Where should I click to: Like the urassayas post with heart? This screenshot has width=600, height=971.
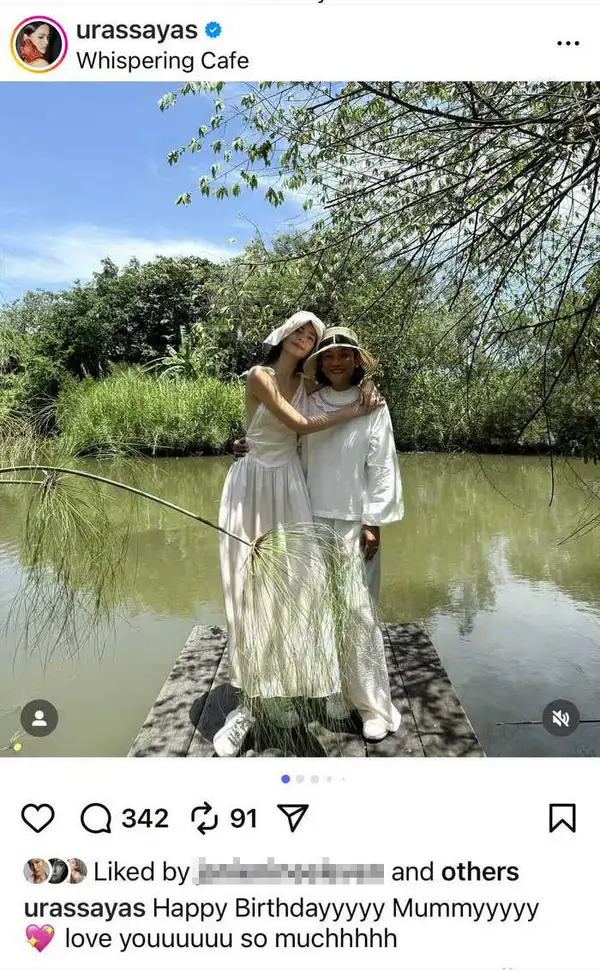point(38,819)
